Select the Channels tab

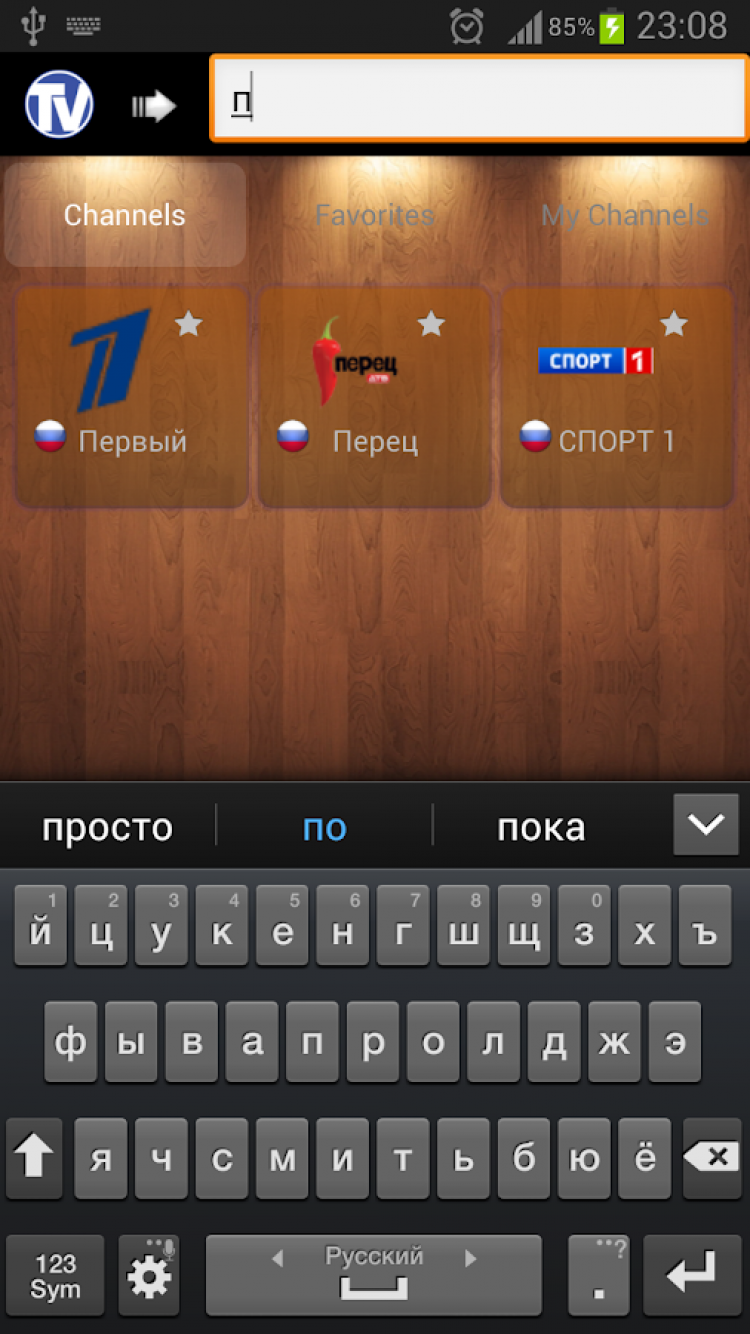(x=125, y=215)
